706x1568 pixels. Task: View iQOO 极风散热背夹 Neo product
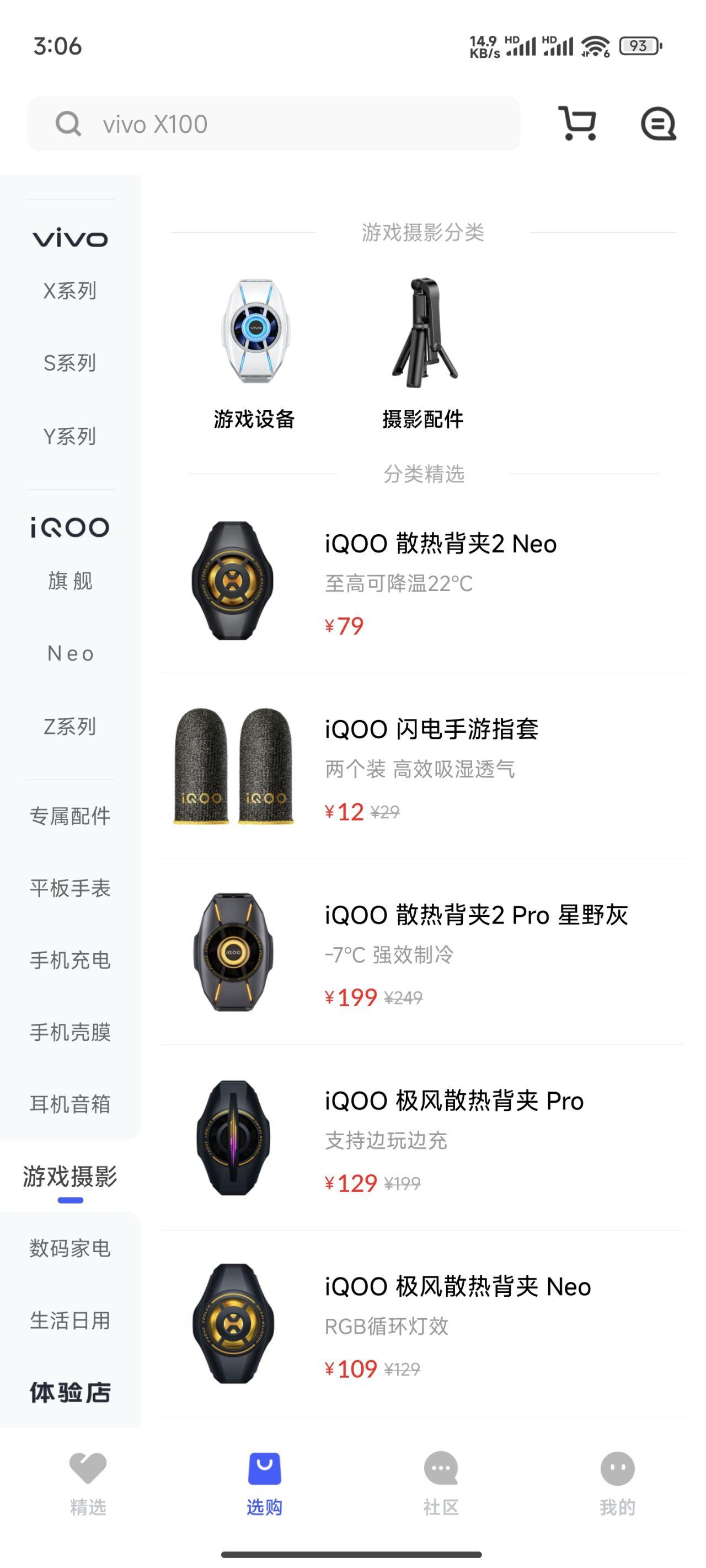click(x=422, y=1324)
